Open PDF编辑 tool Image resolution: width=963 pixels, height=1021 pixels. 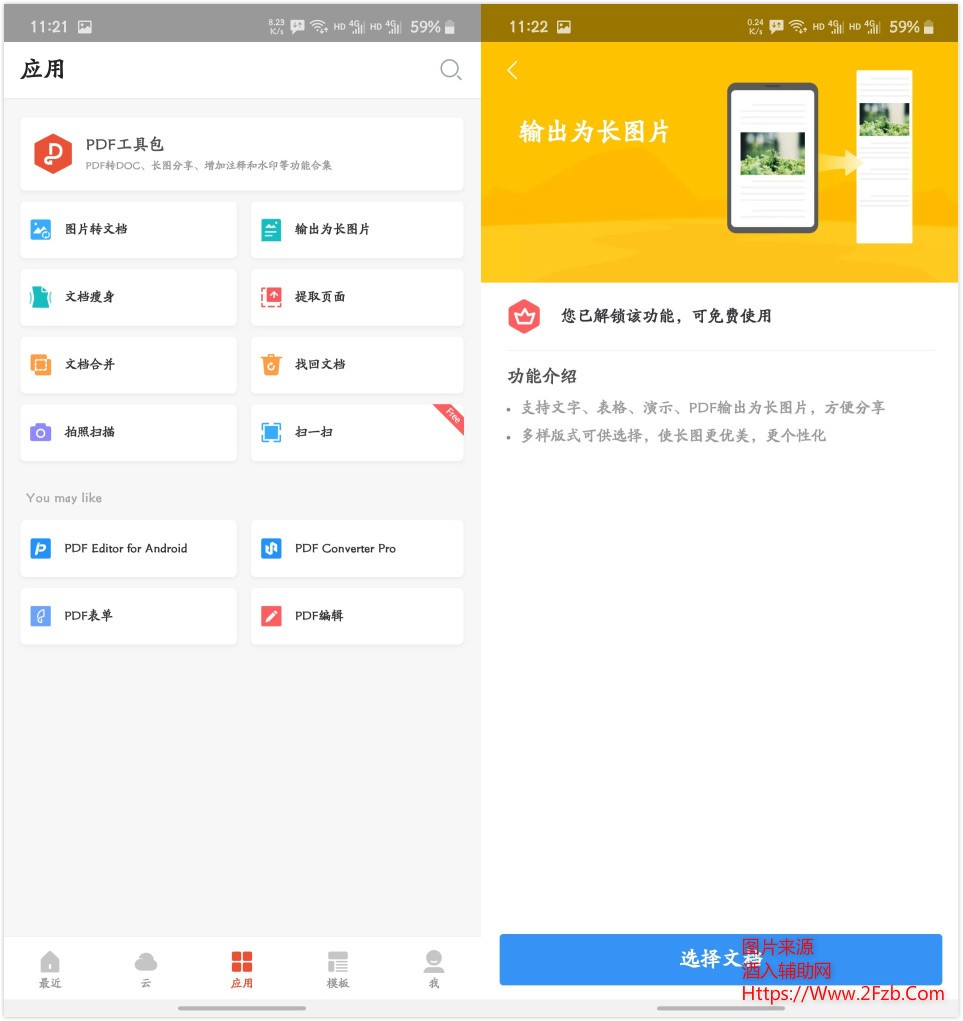356,616
